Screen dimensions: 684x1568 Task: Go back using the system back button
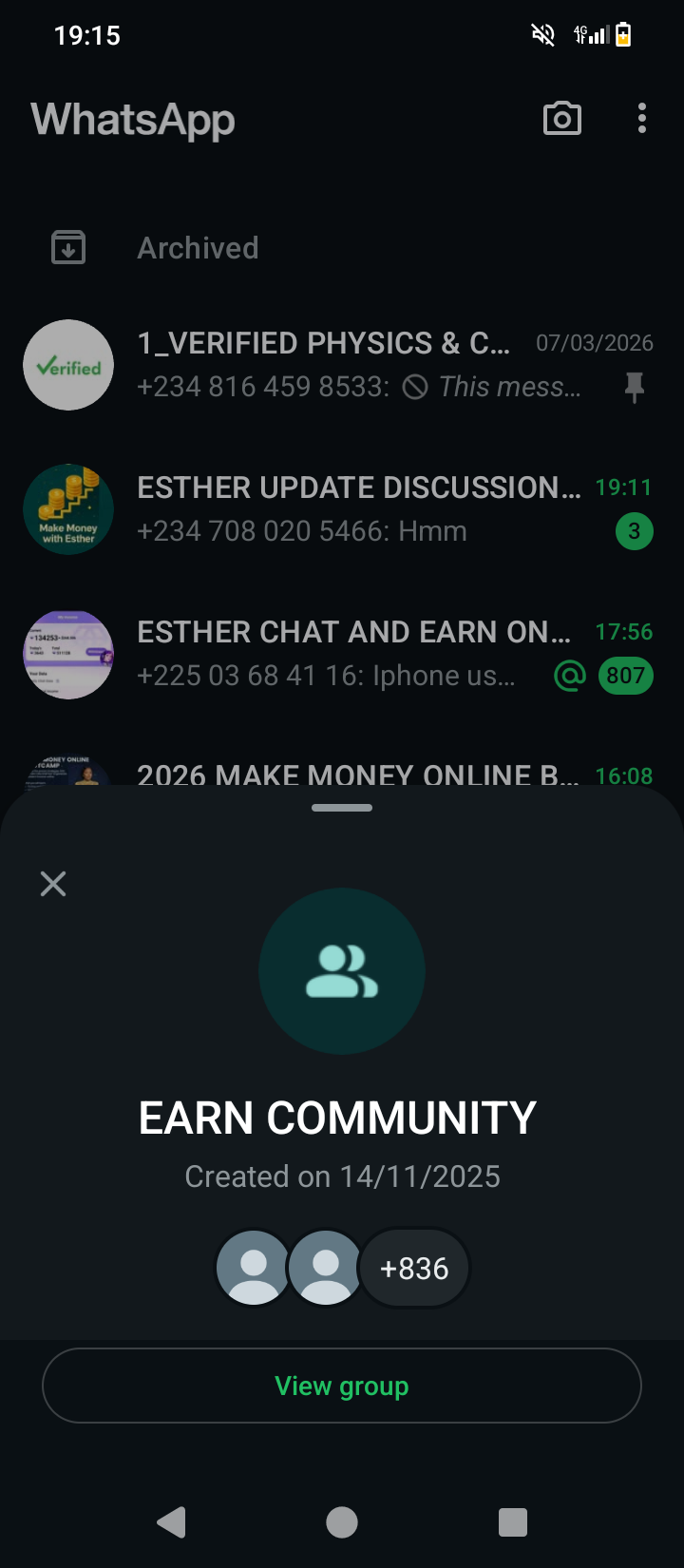(x=171, y=1522)
